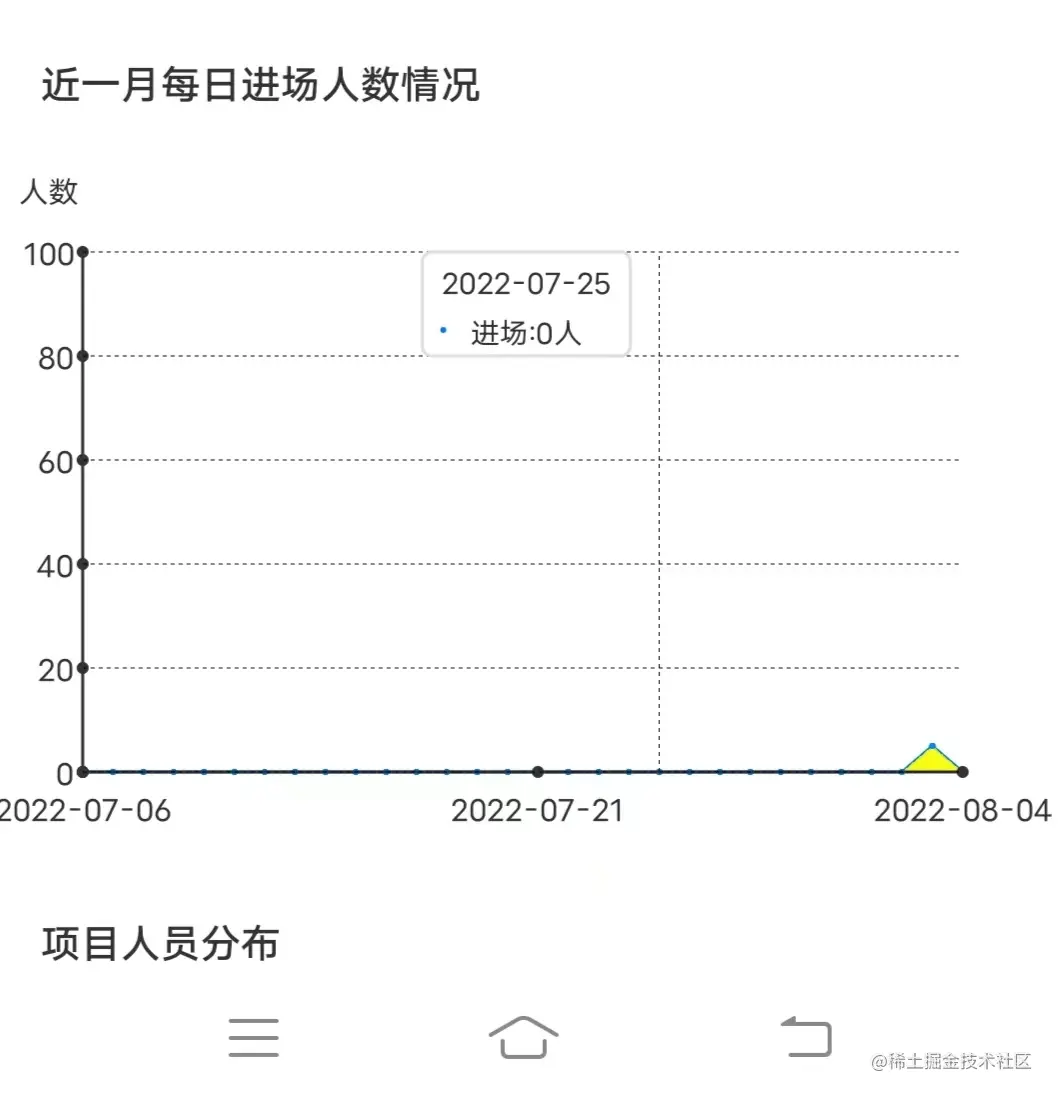Viewport: 1060px width, 1100px height.
Task: Select the dashed vertical gridline on the chart
Action: click(x=659, y=550)
